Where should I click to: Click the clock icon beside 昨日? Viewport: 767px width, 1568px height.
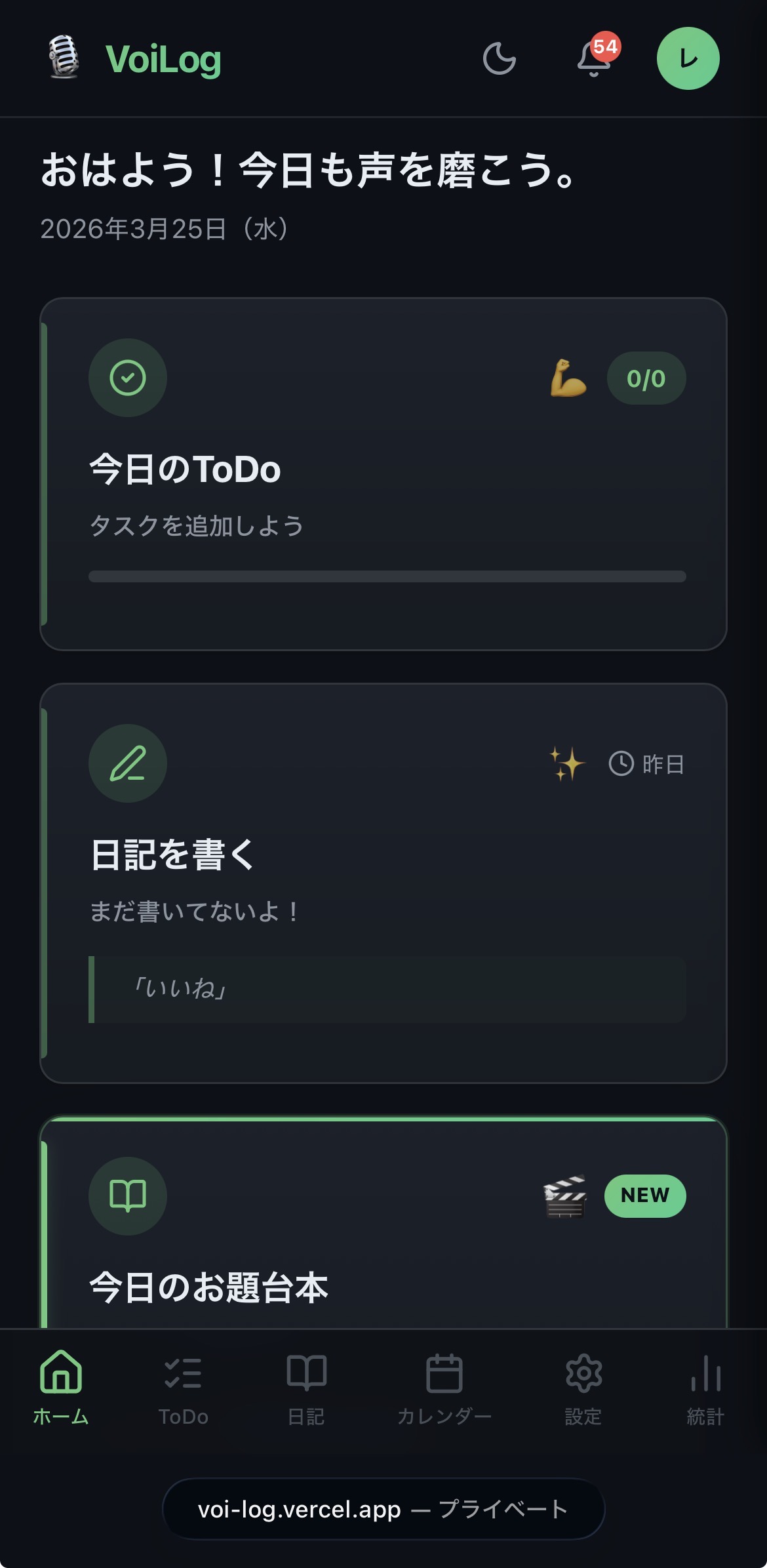[x=619, y=763]
